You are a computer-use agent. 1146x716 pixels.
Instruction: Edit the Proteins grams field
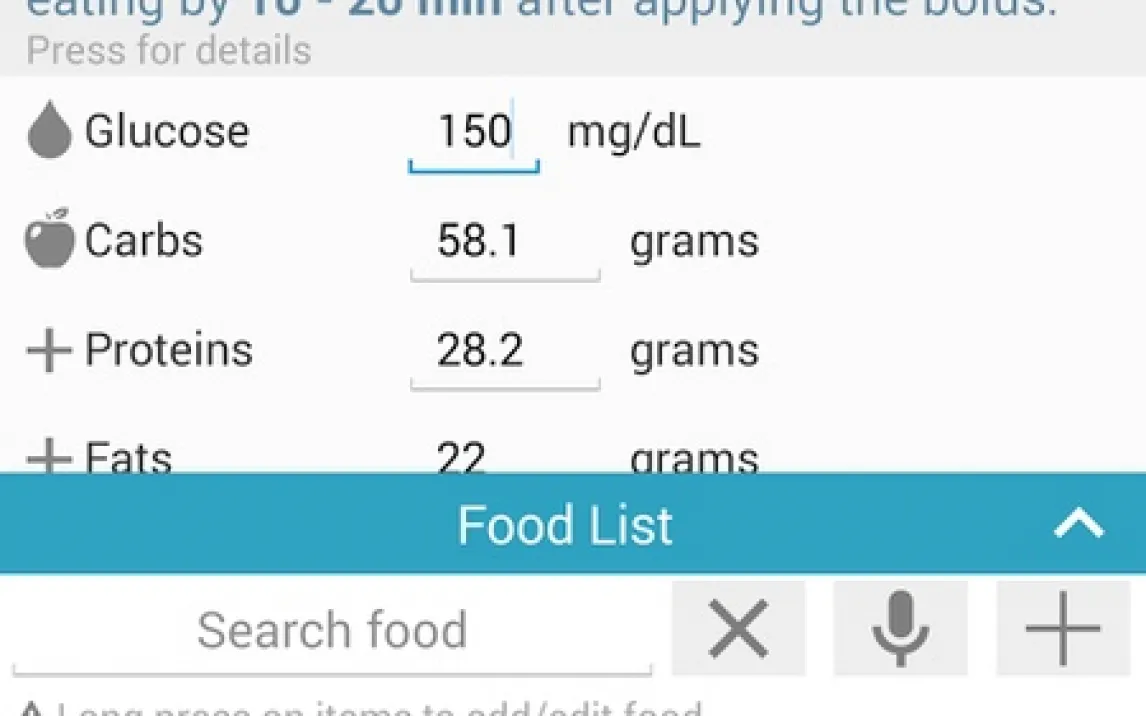click(504, 351)
